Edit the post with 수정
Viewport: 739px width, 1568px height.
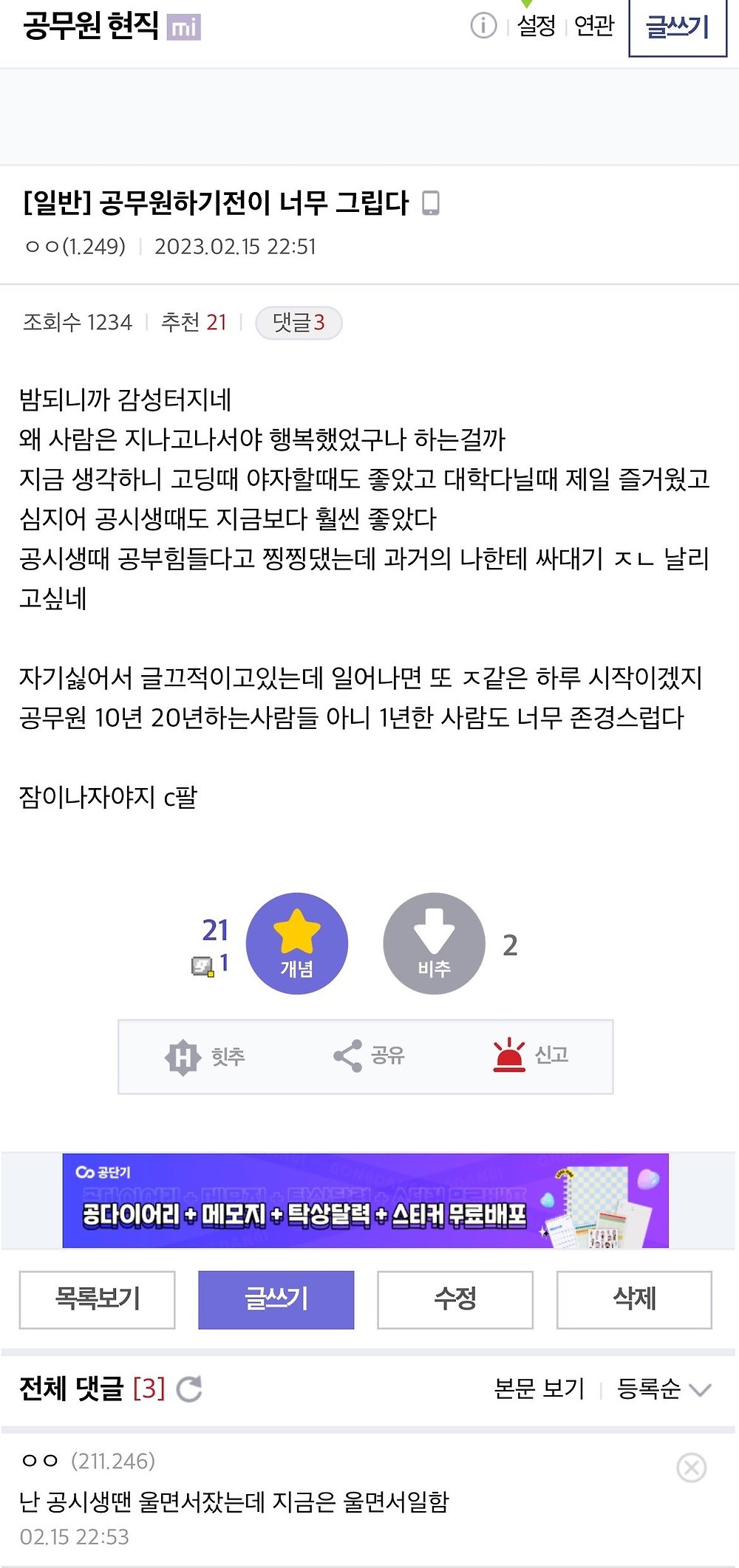click(x=455, y=1300)
